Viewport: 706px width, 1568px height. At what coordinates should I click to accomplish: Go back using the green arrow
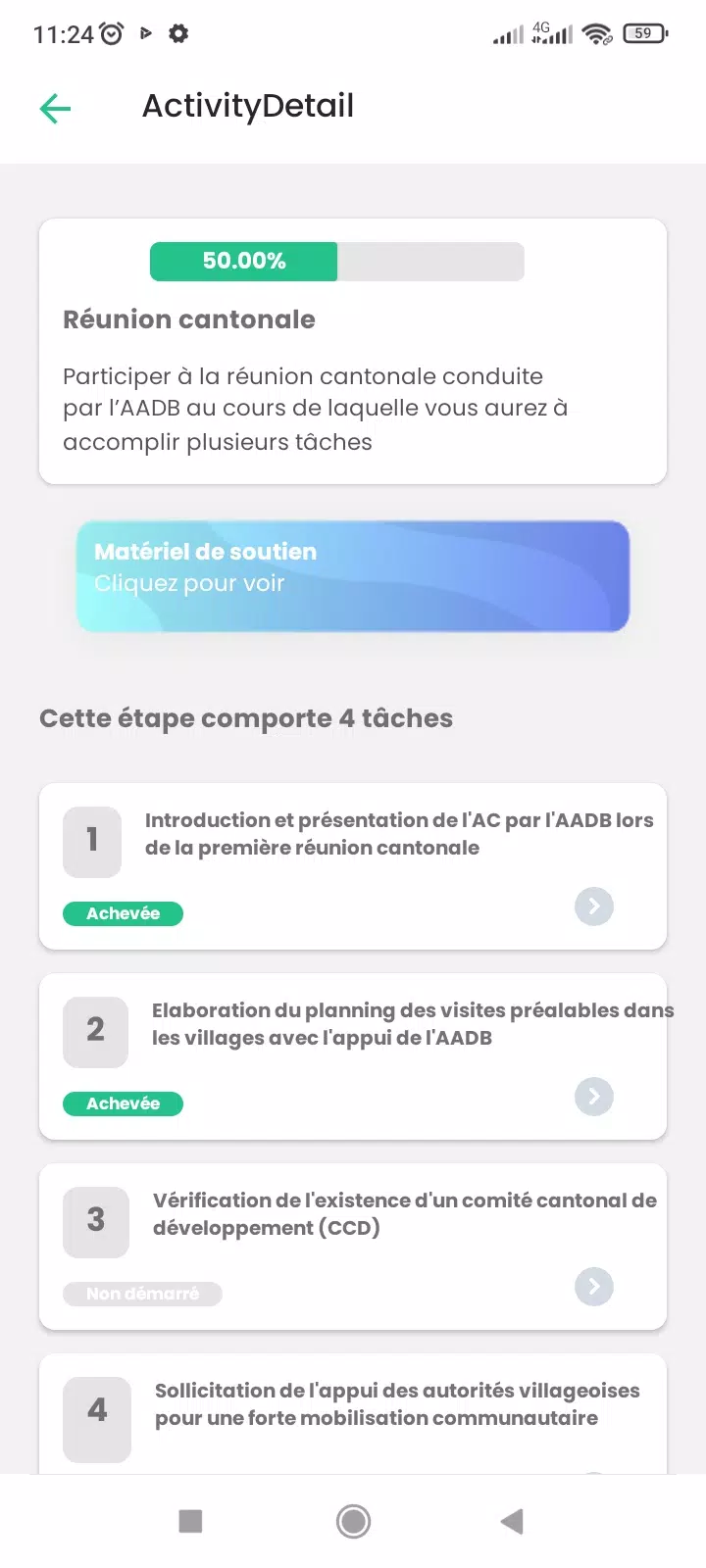56,108
